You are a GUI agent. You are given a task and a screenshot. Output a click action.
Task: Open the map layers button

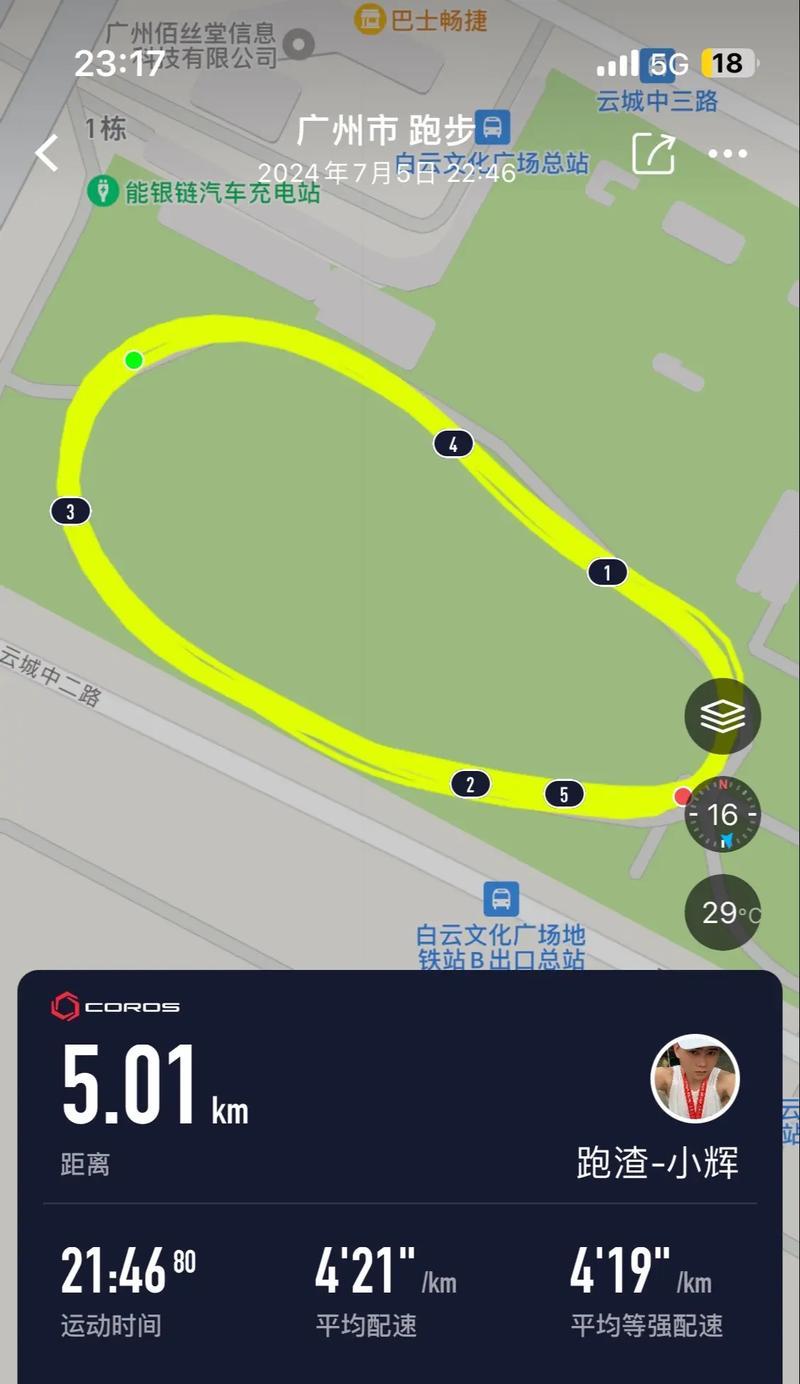[722, 716]
